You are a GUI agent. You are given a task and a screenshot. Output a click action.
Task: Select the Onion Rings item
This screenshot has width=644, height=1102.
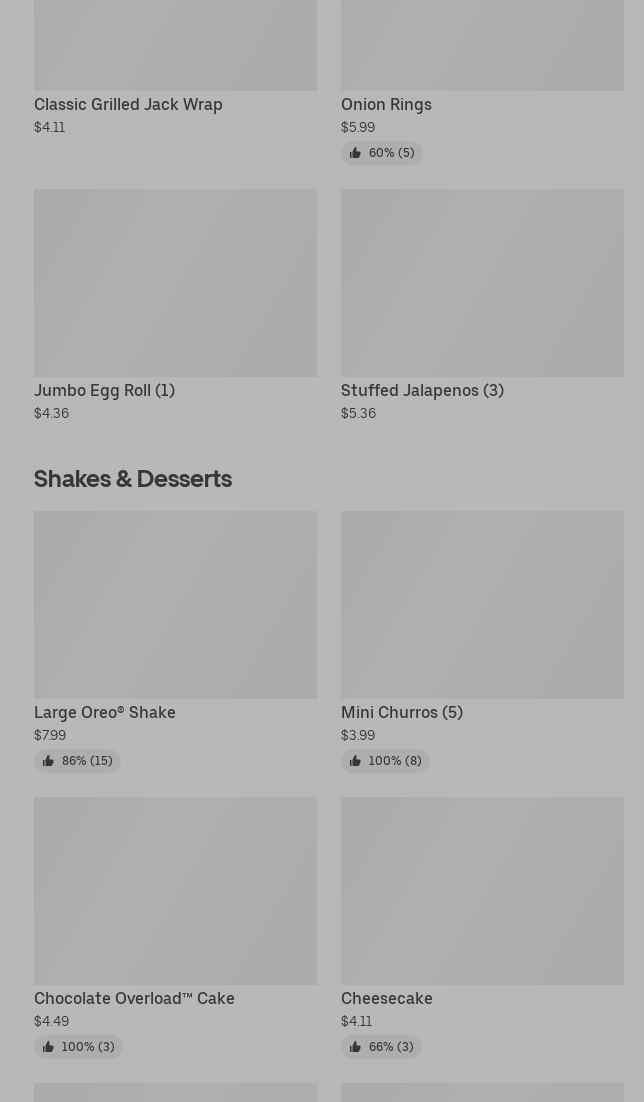482,82
